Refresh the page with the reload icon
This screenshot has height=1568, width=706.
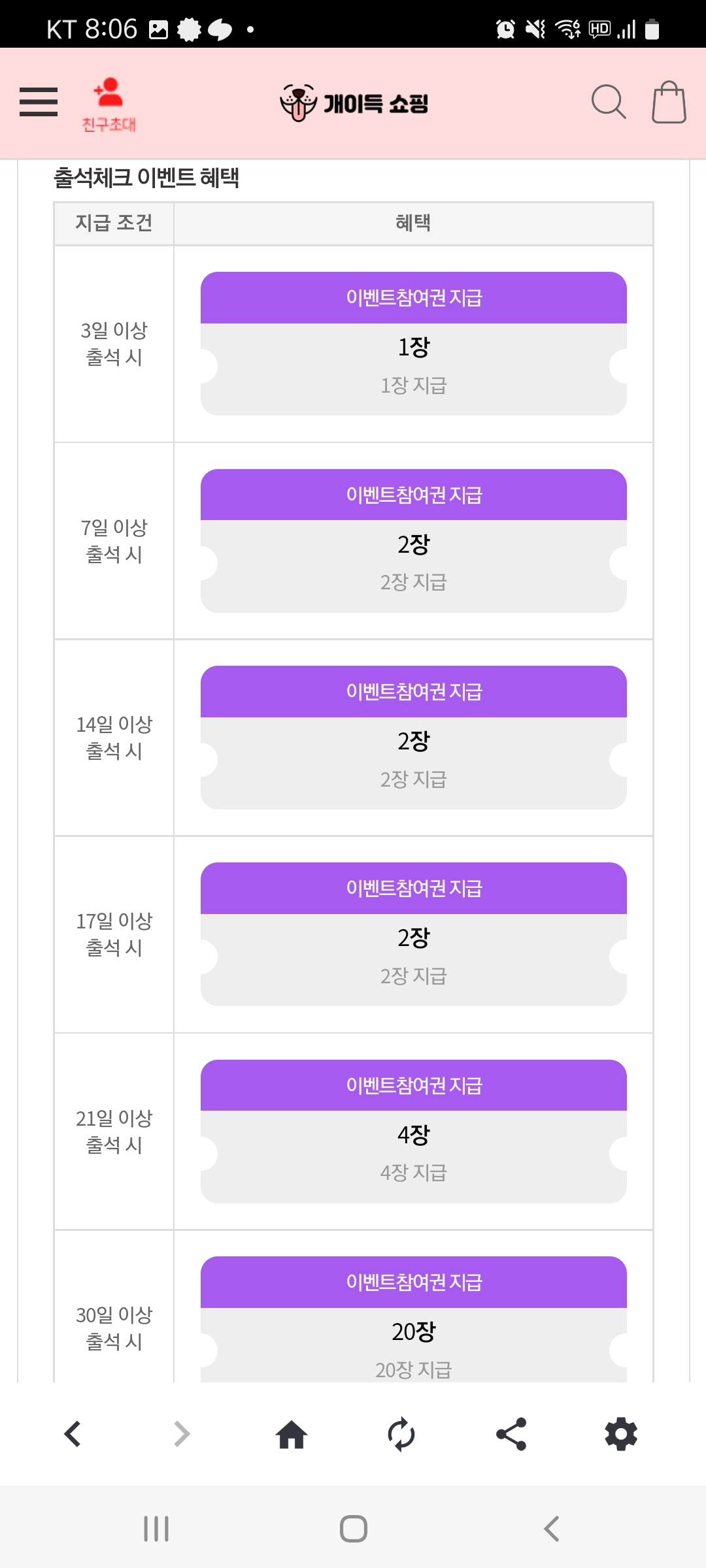coord(401,1434)
